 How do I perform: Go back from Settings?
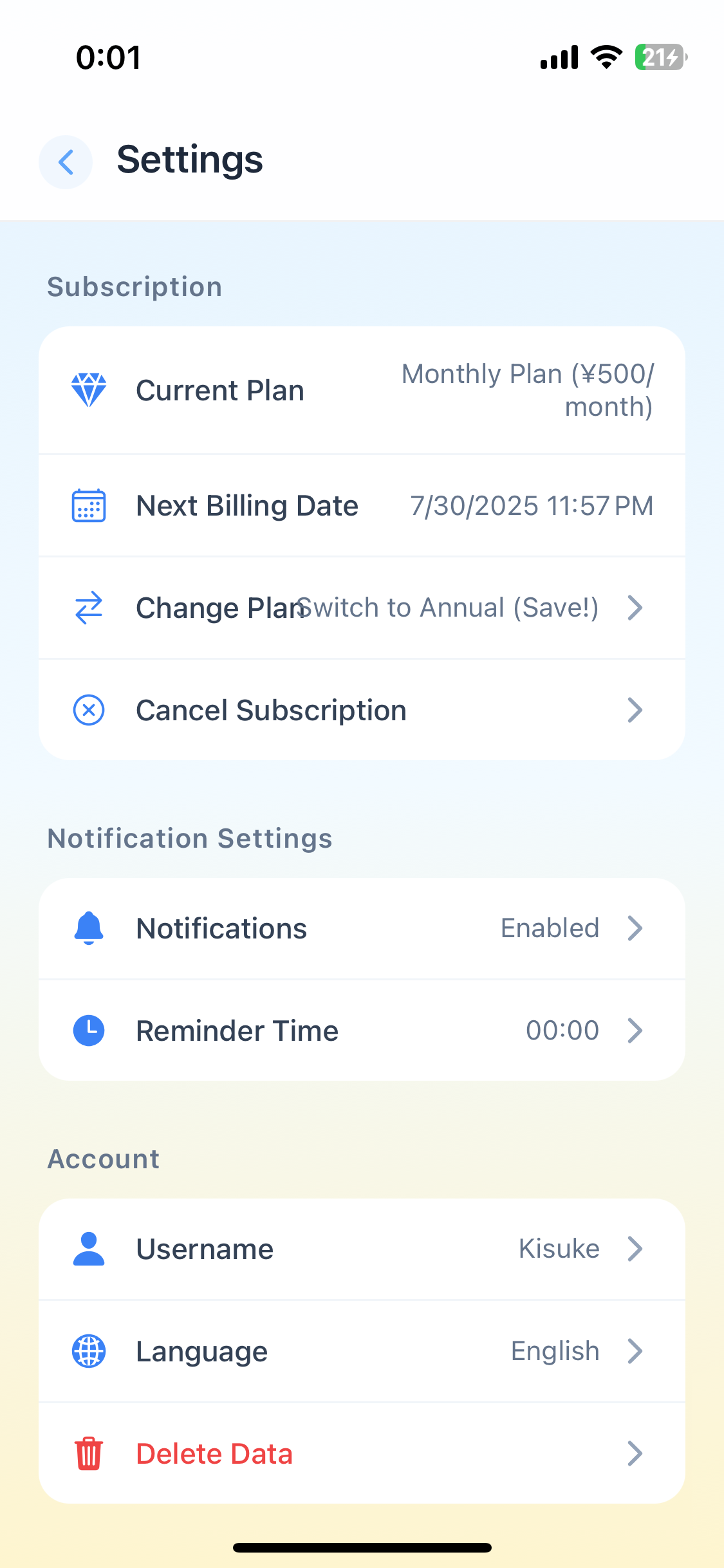coord(66,162)
